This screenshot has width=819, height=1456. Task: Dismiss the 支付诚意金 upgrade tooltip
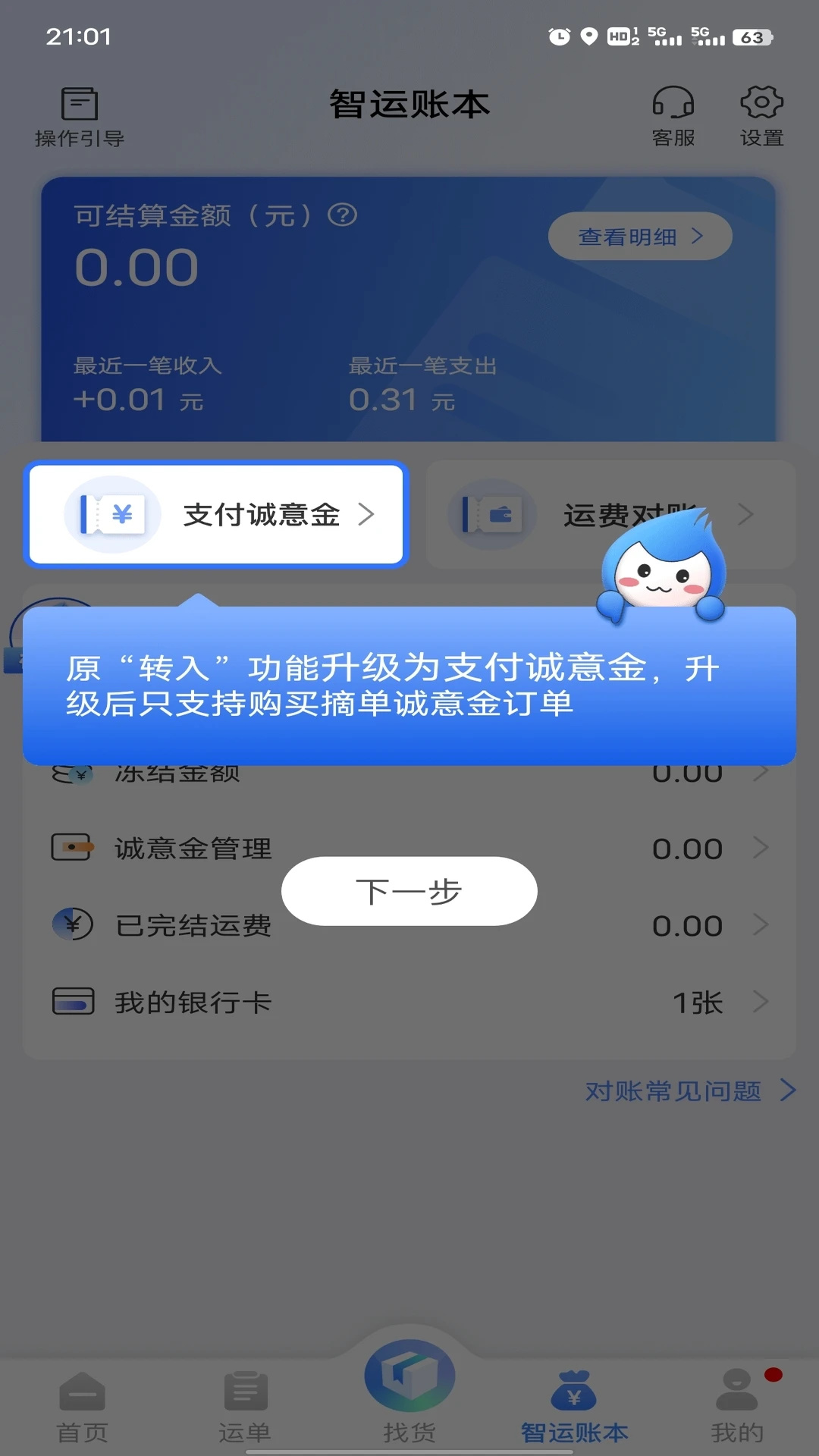[409, 686]
